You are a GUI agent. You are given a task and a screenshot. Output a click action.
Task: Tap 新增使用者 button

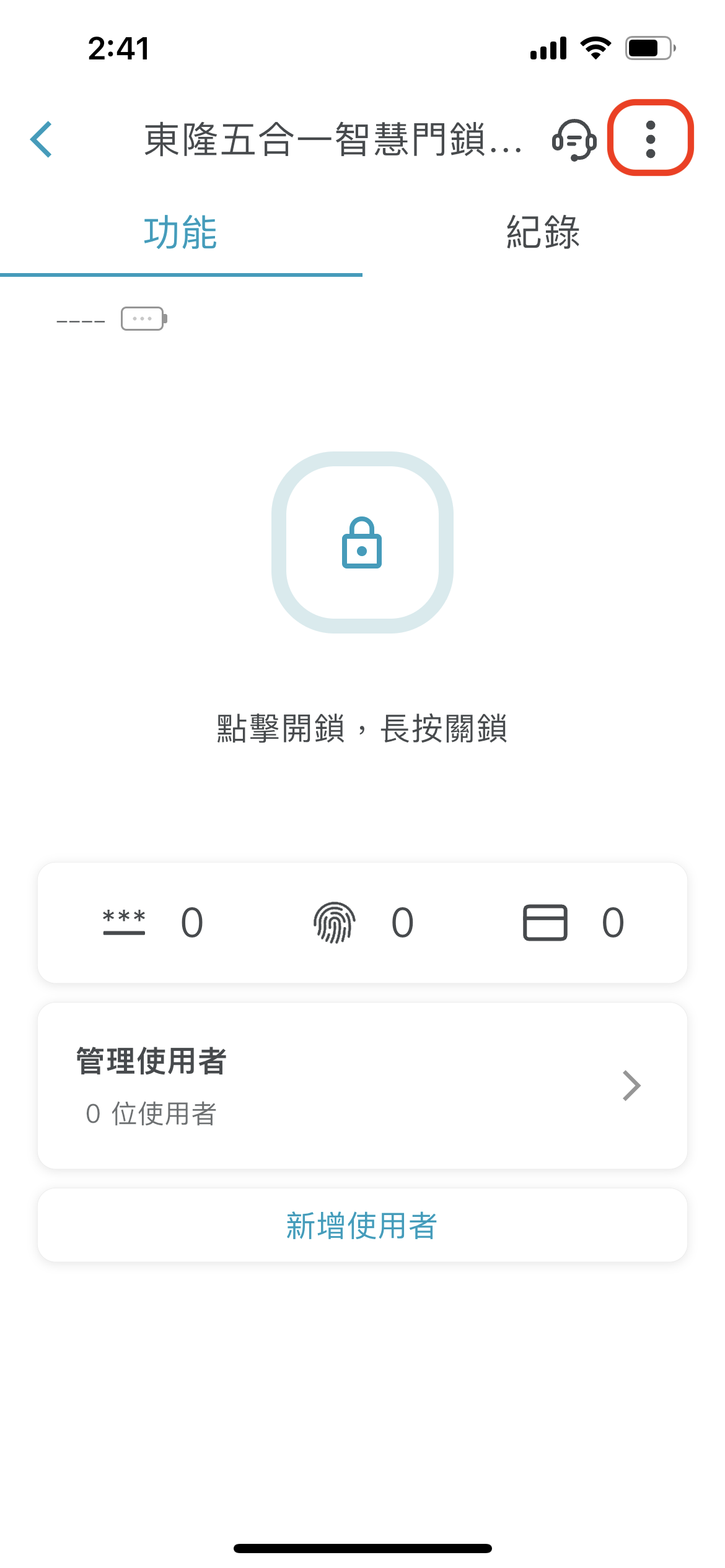[362, 1226]
